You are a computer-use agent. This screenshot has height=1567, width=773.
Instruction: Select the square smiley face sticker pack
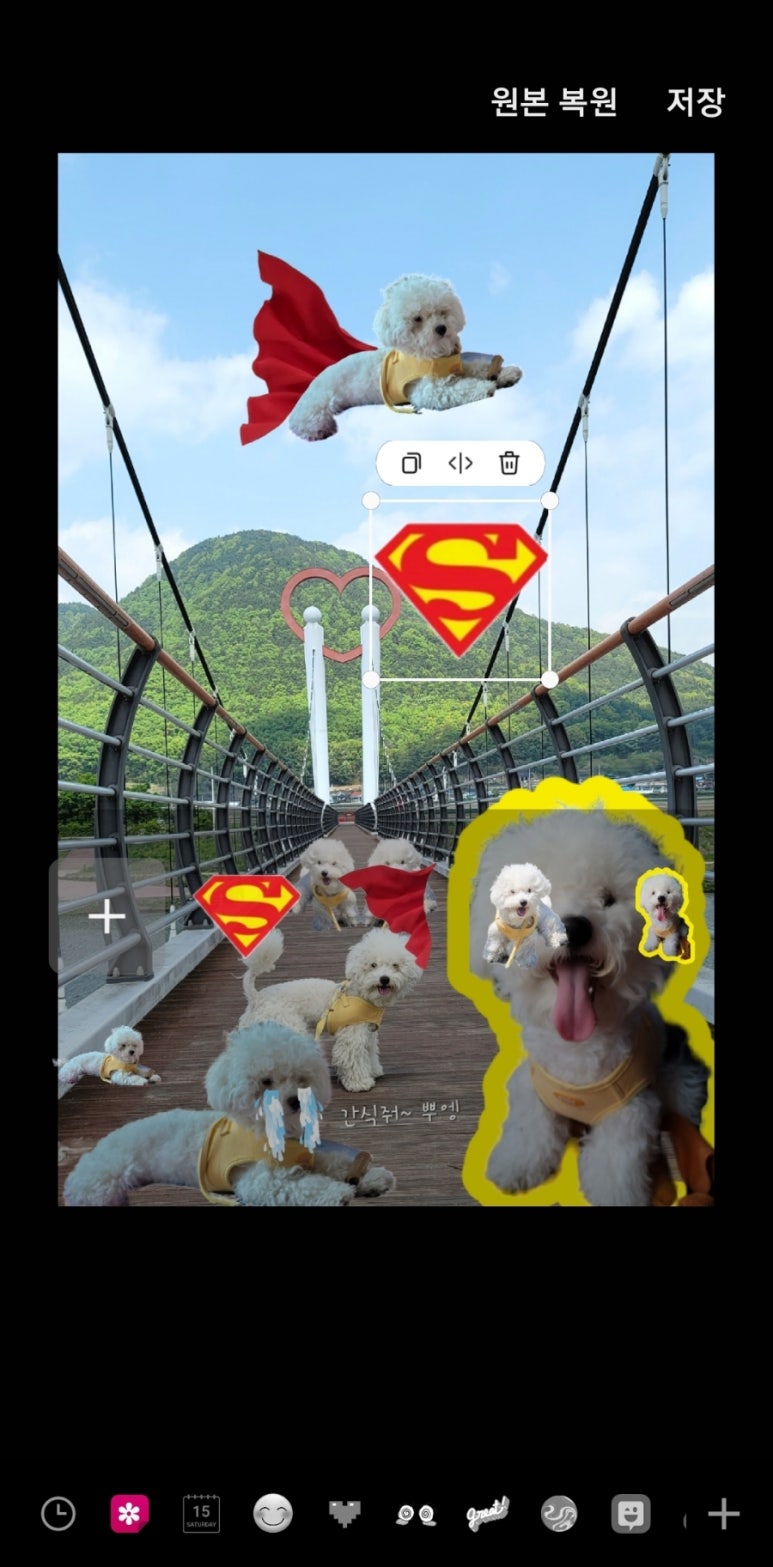point(631,1514)
